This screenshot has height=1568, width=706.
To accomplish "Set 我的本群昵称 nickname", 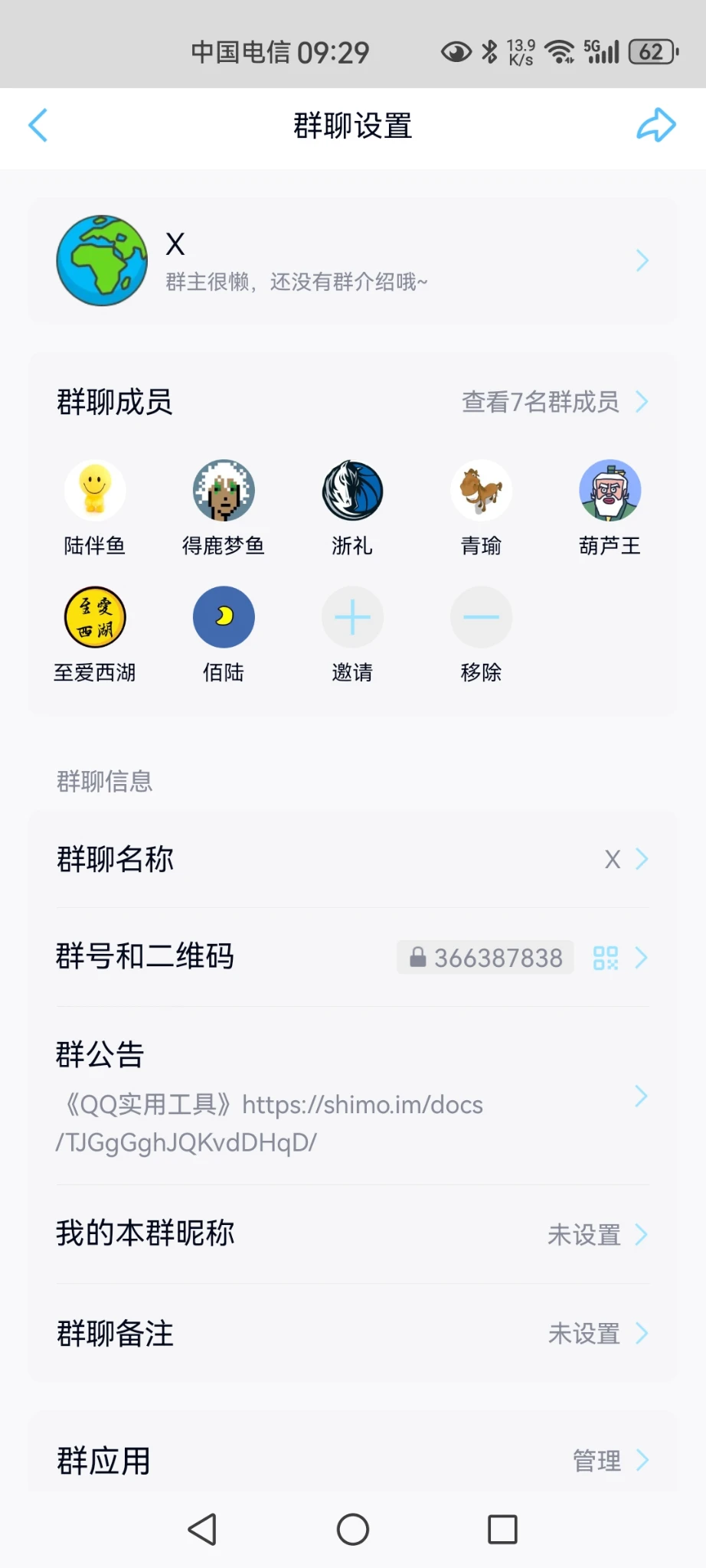I will [x=352, y=1234].
